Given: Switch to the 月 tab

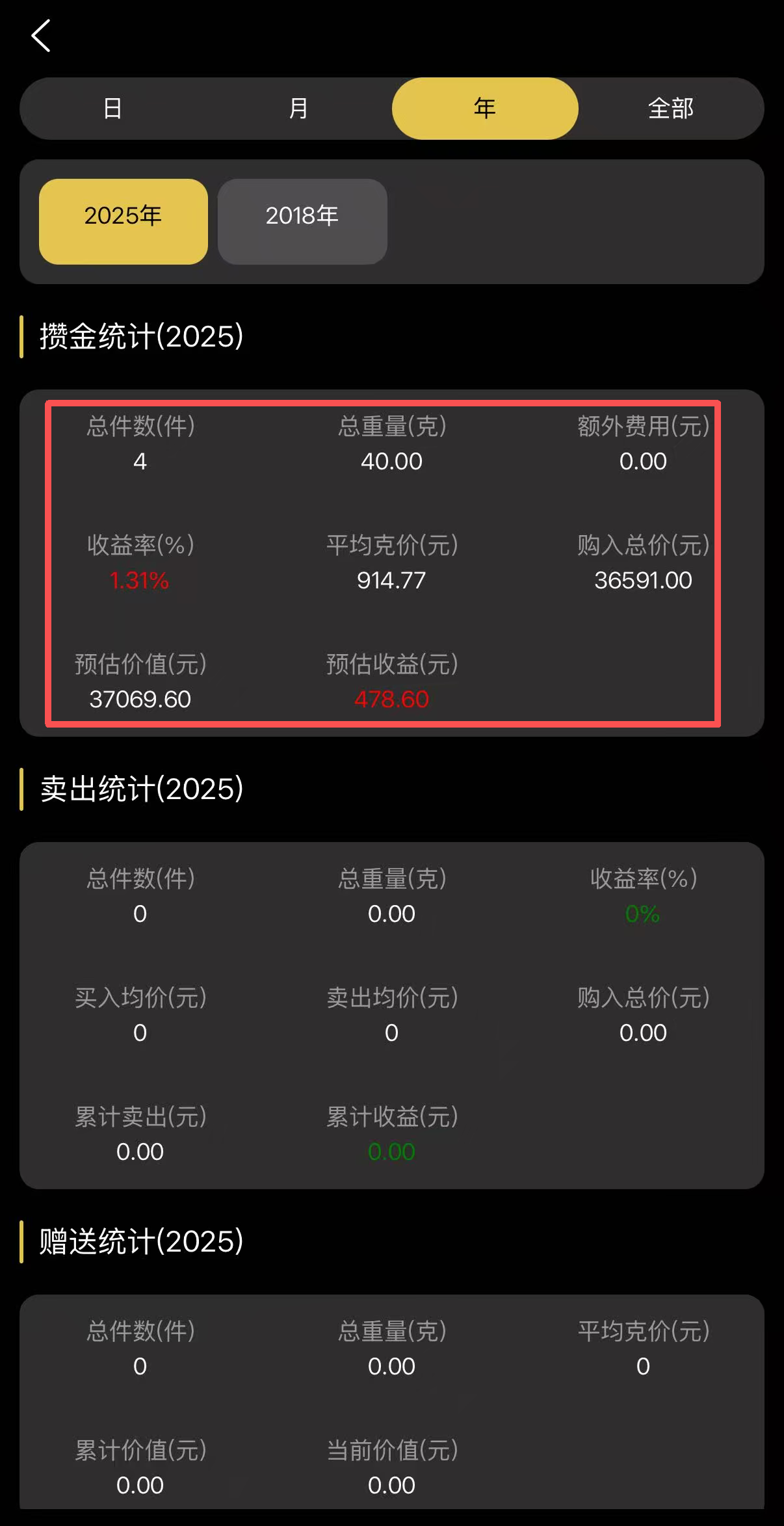Looking at the screenshot, I should click(298, 109).
